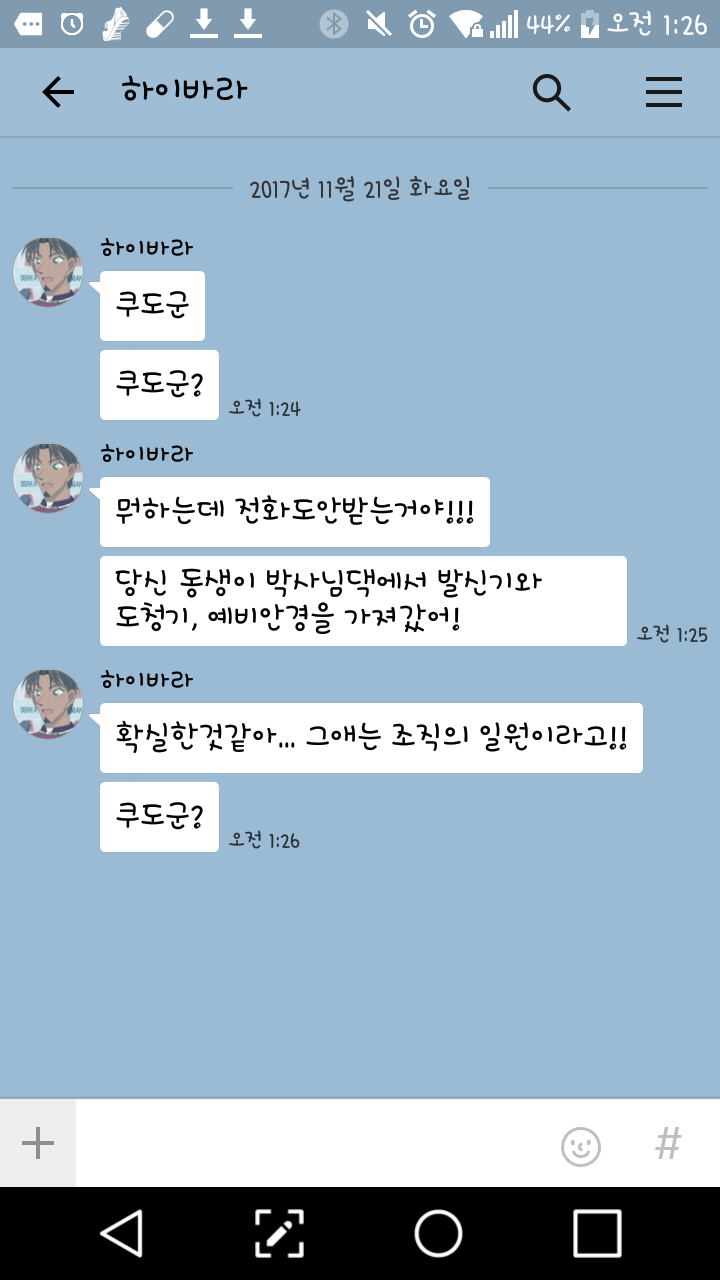The width and height of the screenshot is (720, 1280).
Task: Open the emoticon picker
Action: coord(581,1145)
